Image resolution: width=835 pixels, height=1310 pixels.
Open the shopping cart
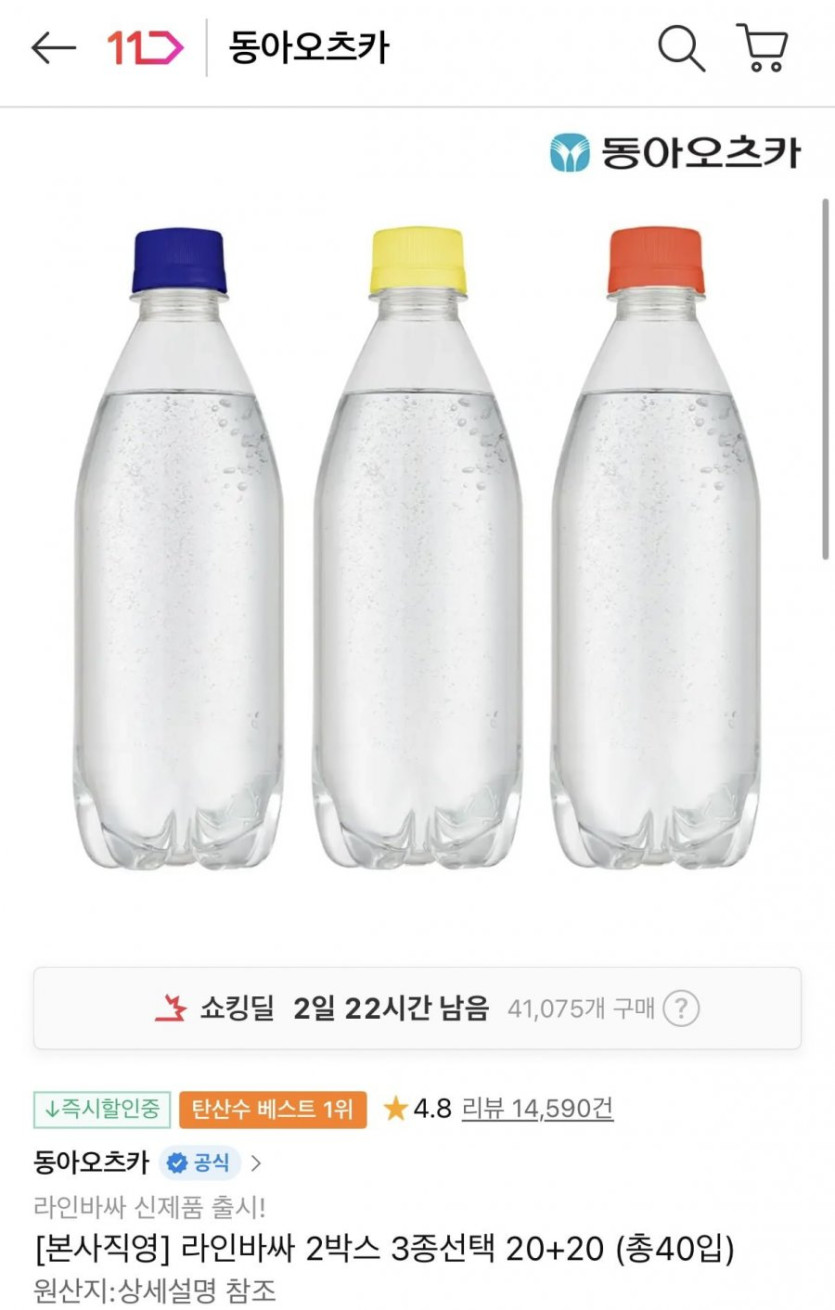click(762, 47)
